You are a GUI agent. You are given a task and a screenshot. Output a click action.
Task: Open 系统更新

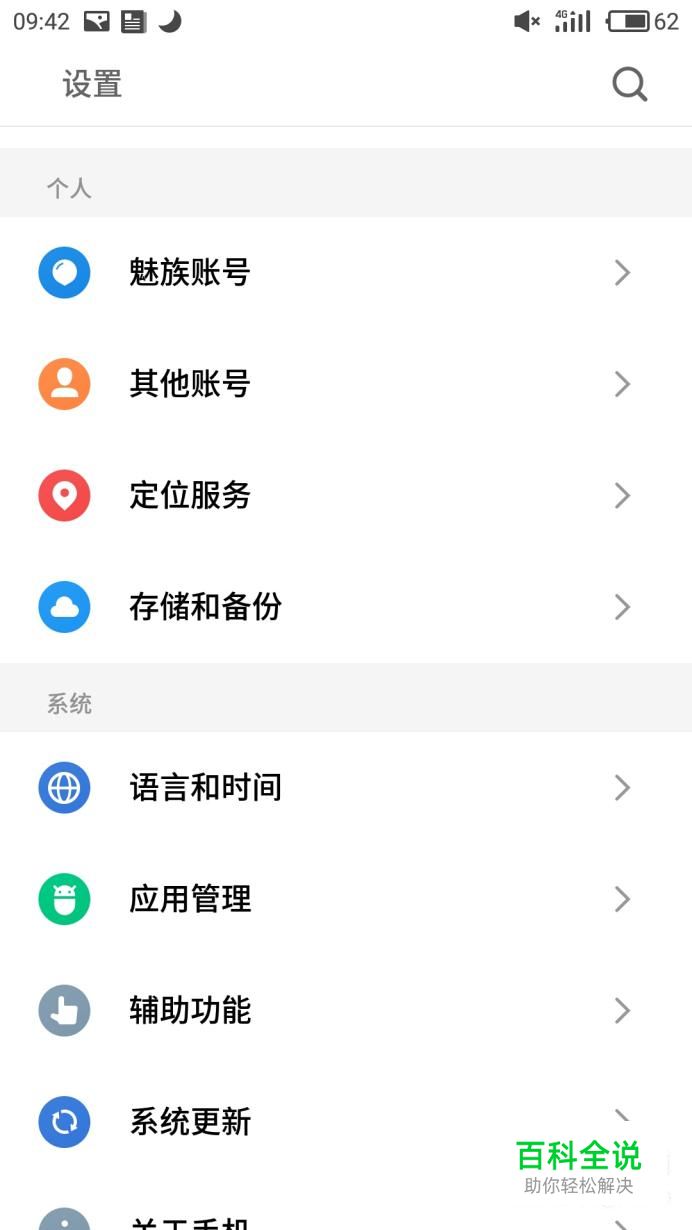coord(346,1122)
